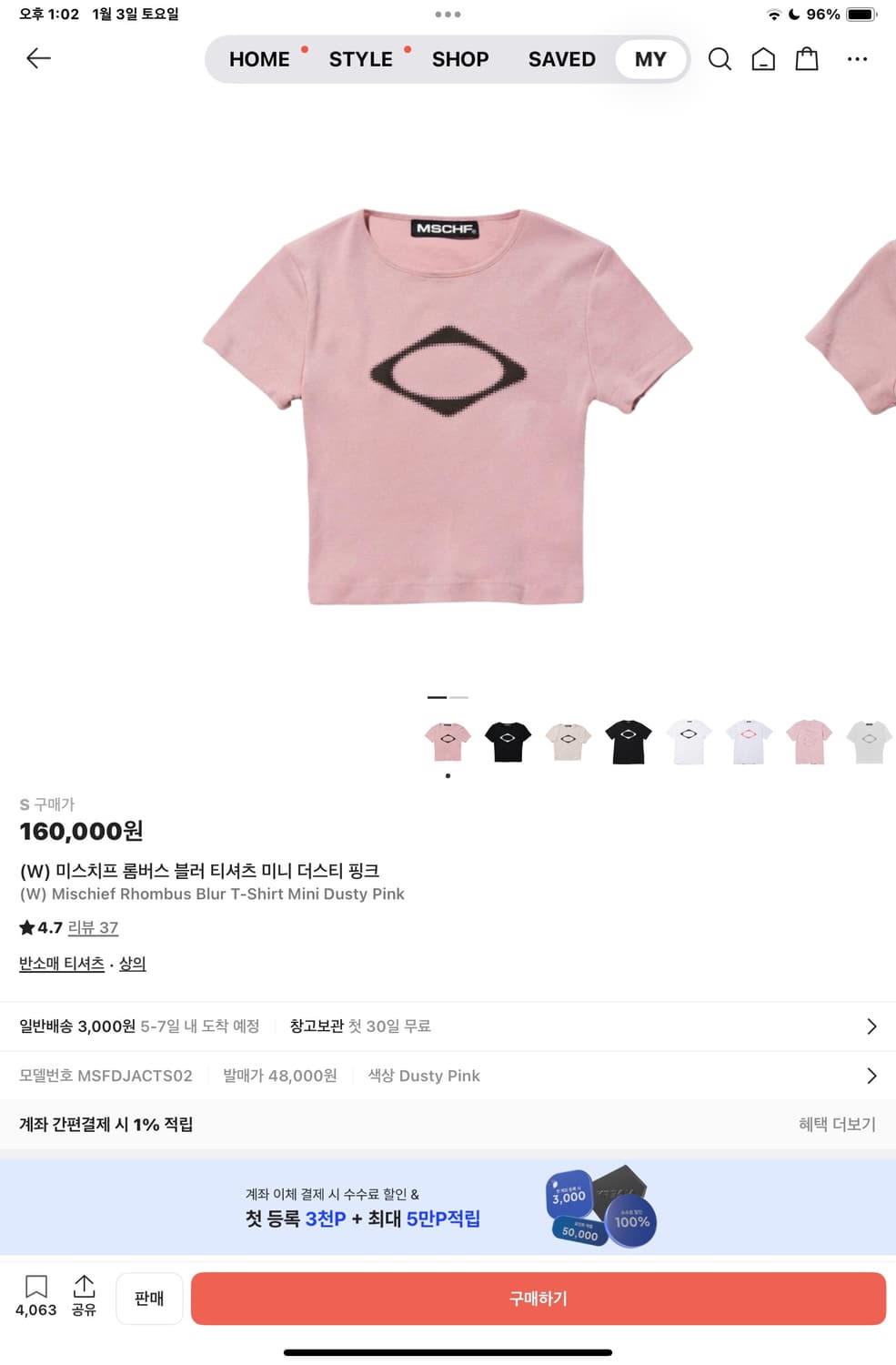Viewport: 896px width, 1365px height.
Task: Open the more options (...) menu icon
Action: click(x=857, y=58)
